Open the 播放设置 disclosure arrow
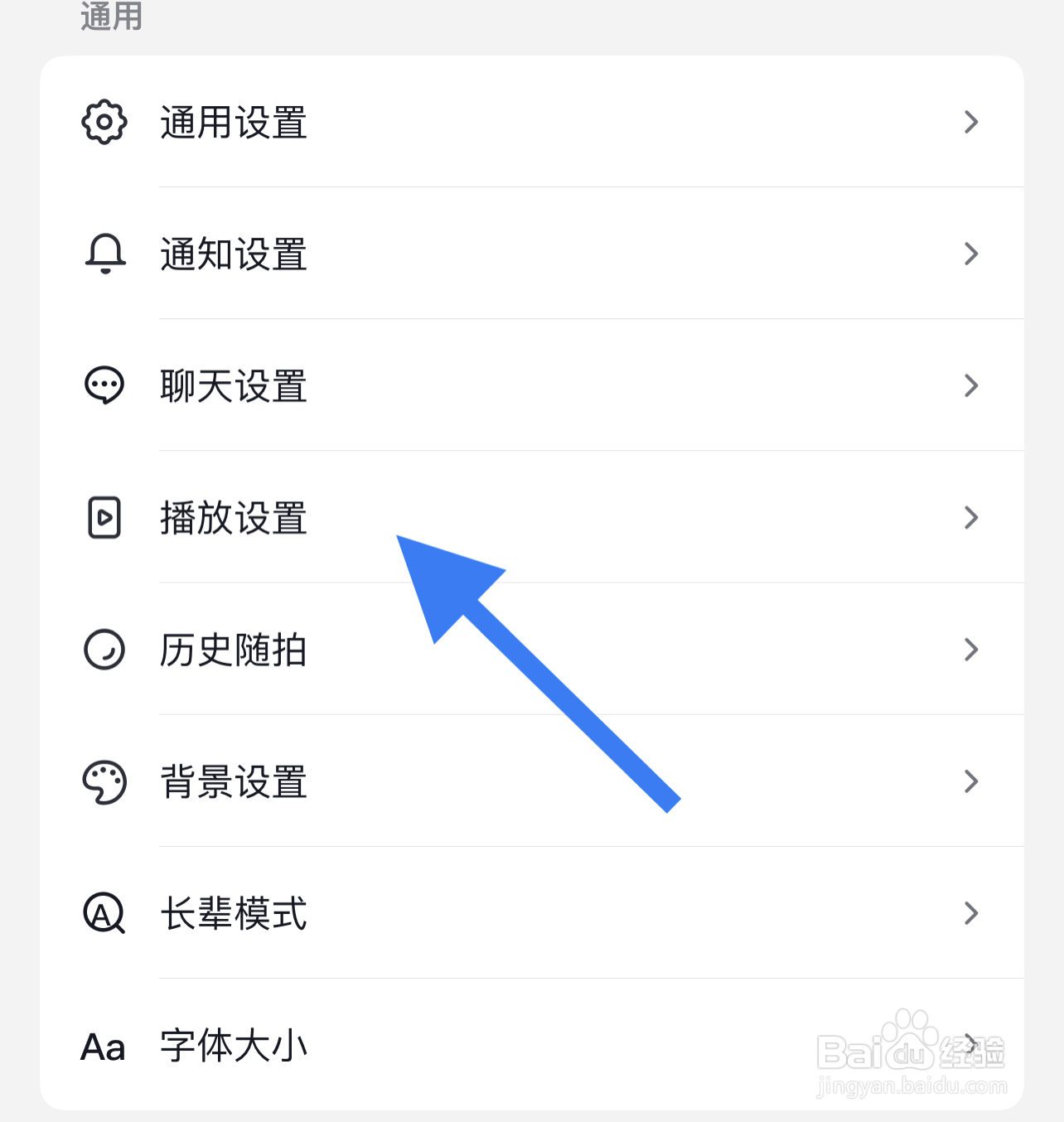 click(971, 517)
